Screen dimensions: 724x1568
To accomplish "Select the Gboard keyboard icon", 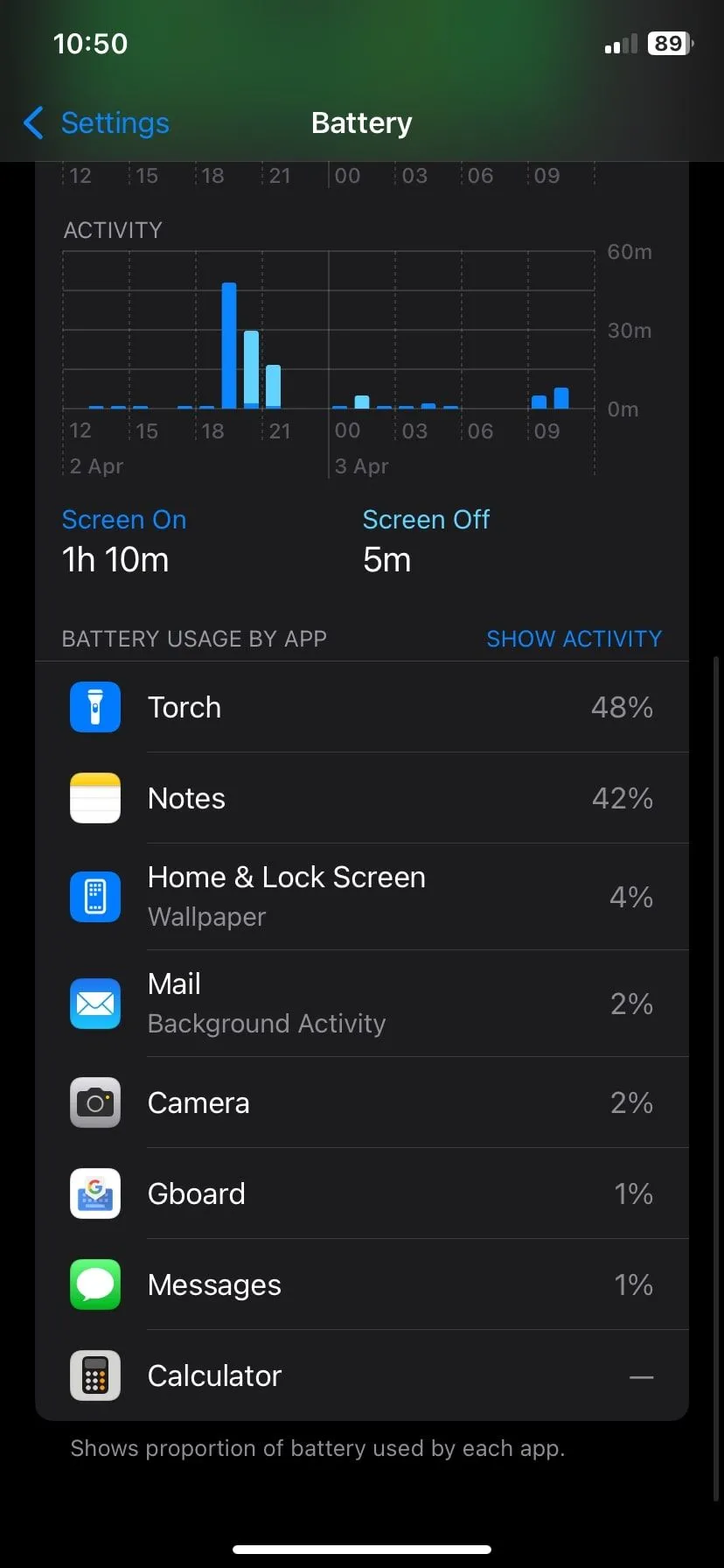I will (94, 1193).
